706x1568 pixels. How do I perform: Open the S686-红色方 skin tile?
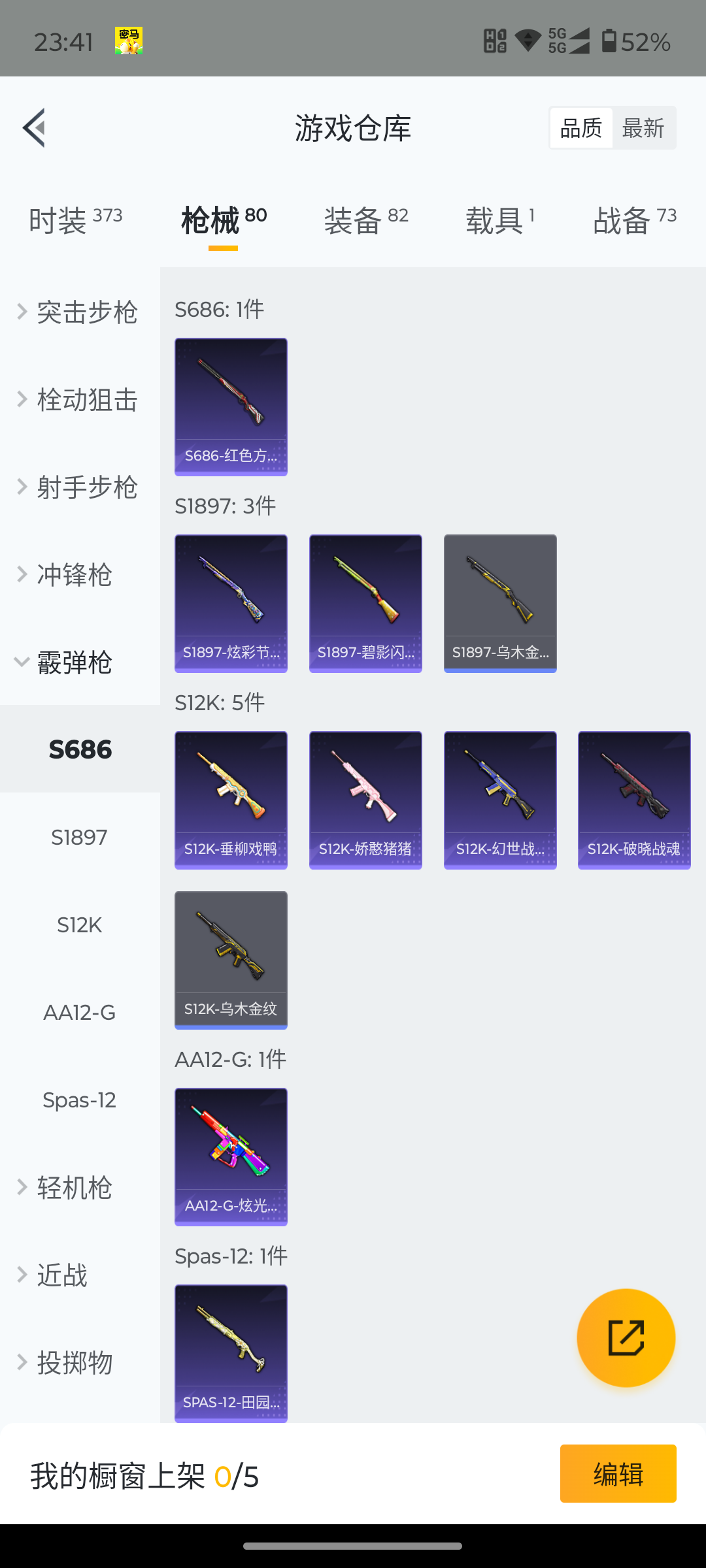231,406
